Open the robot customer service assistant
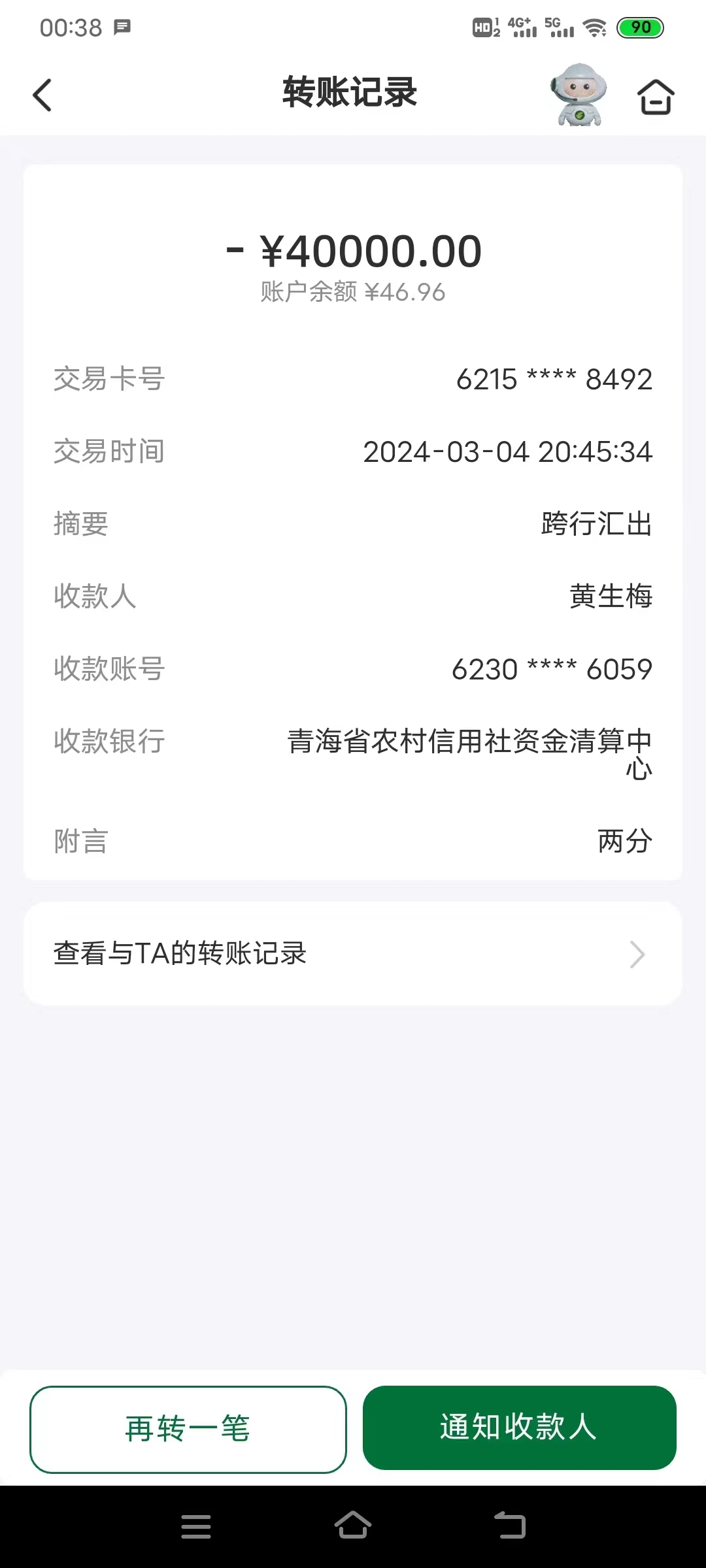Screen dimensions: 706x1568 tap(579, 97)
